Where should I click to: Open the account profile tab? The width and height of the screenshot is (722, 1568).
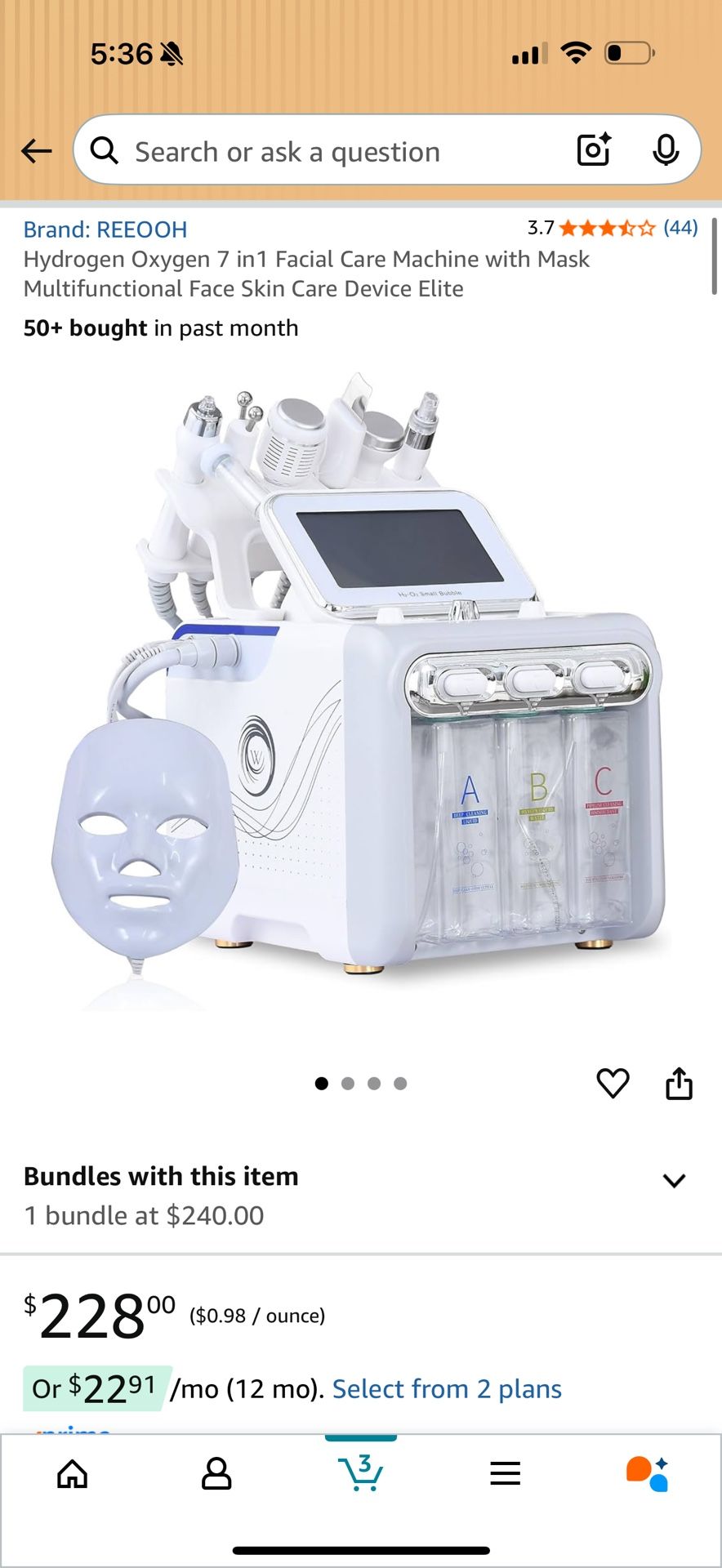click(x=216, y=1474)
